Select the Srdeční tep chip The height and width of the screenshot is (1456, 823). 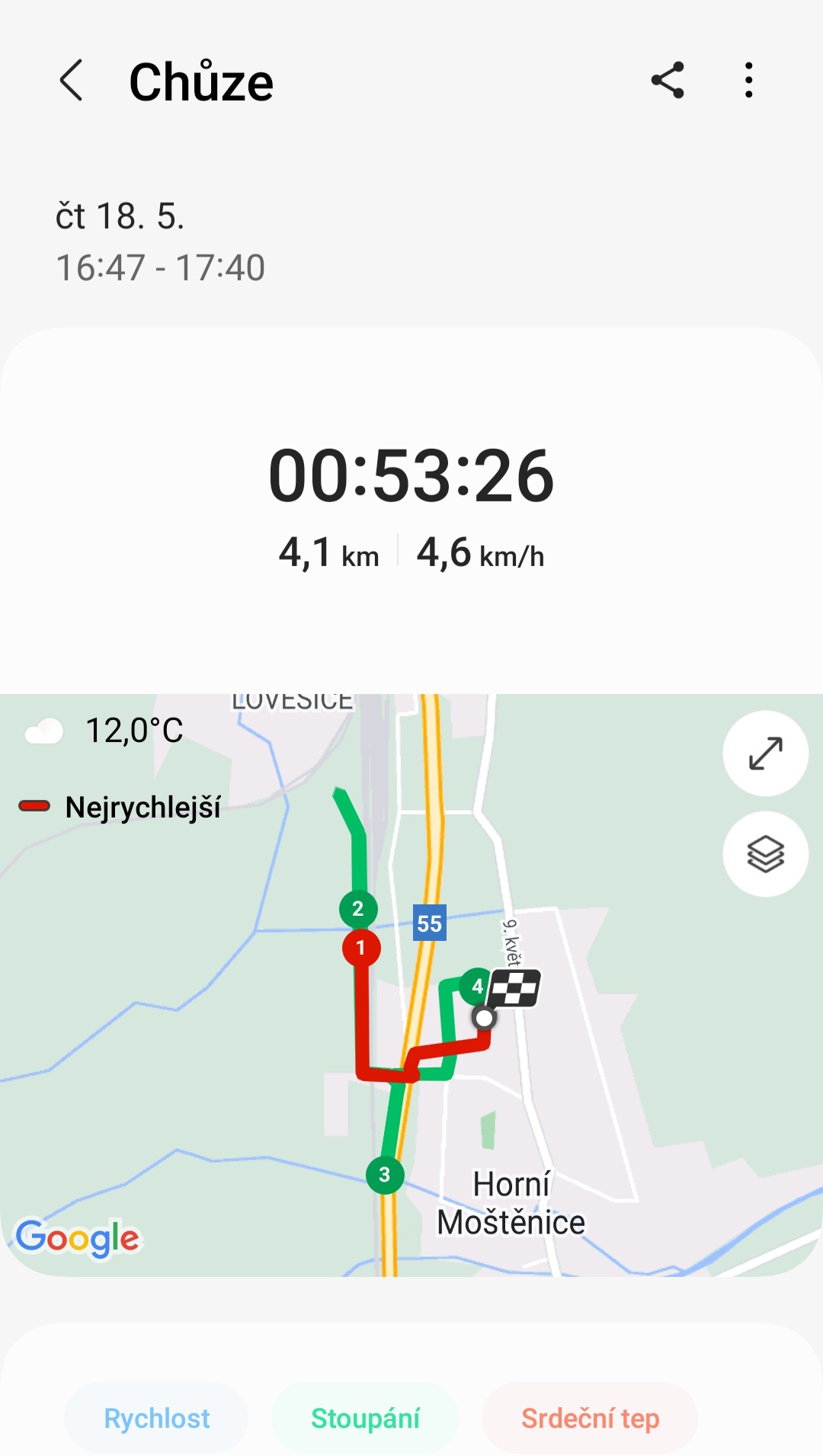tap(590, 1419)
